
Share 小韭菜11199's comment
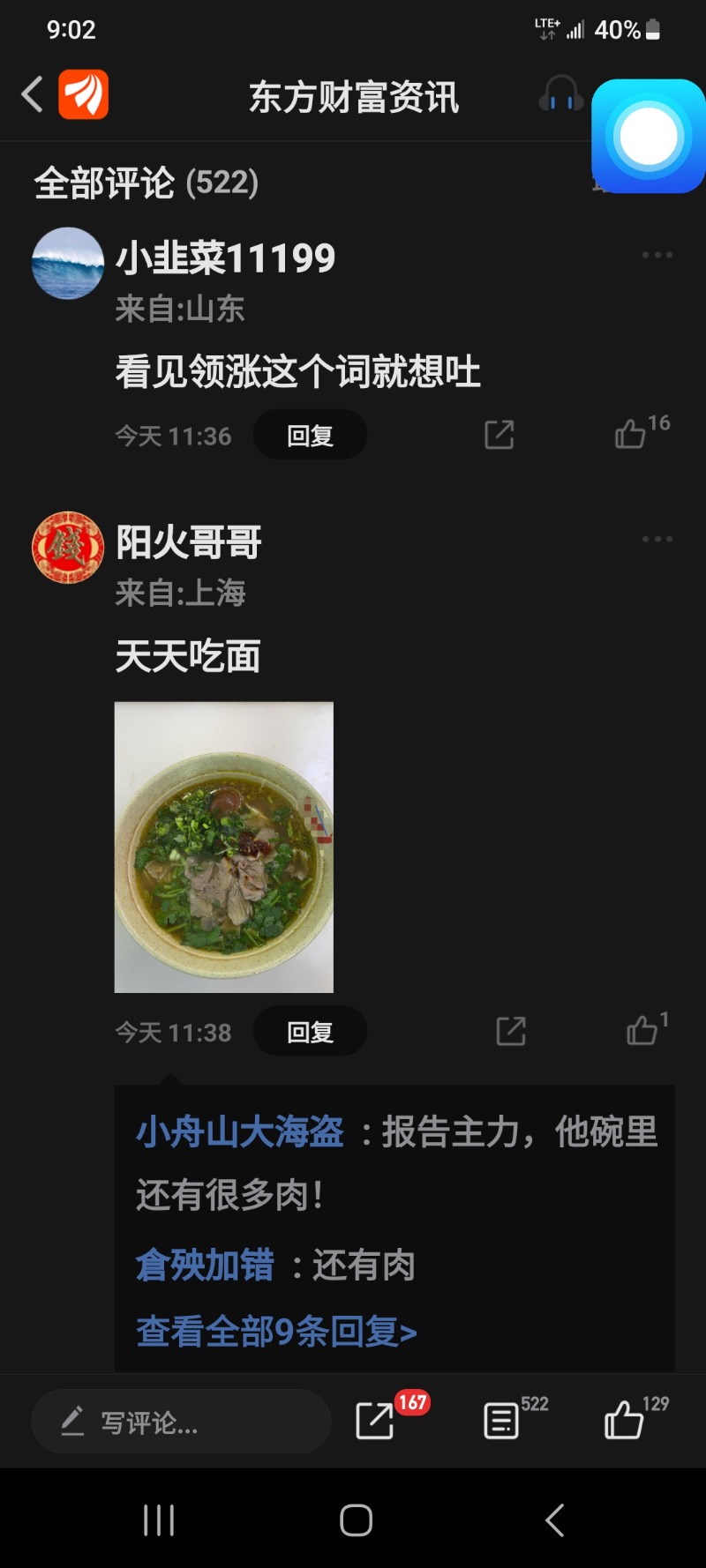pyautogui.click(x=499, y=435)
